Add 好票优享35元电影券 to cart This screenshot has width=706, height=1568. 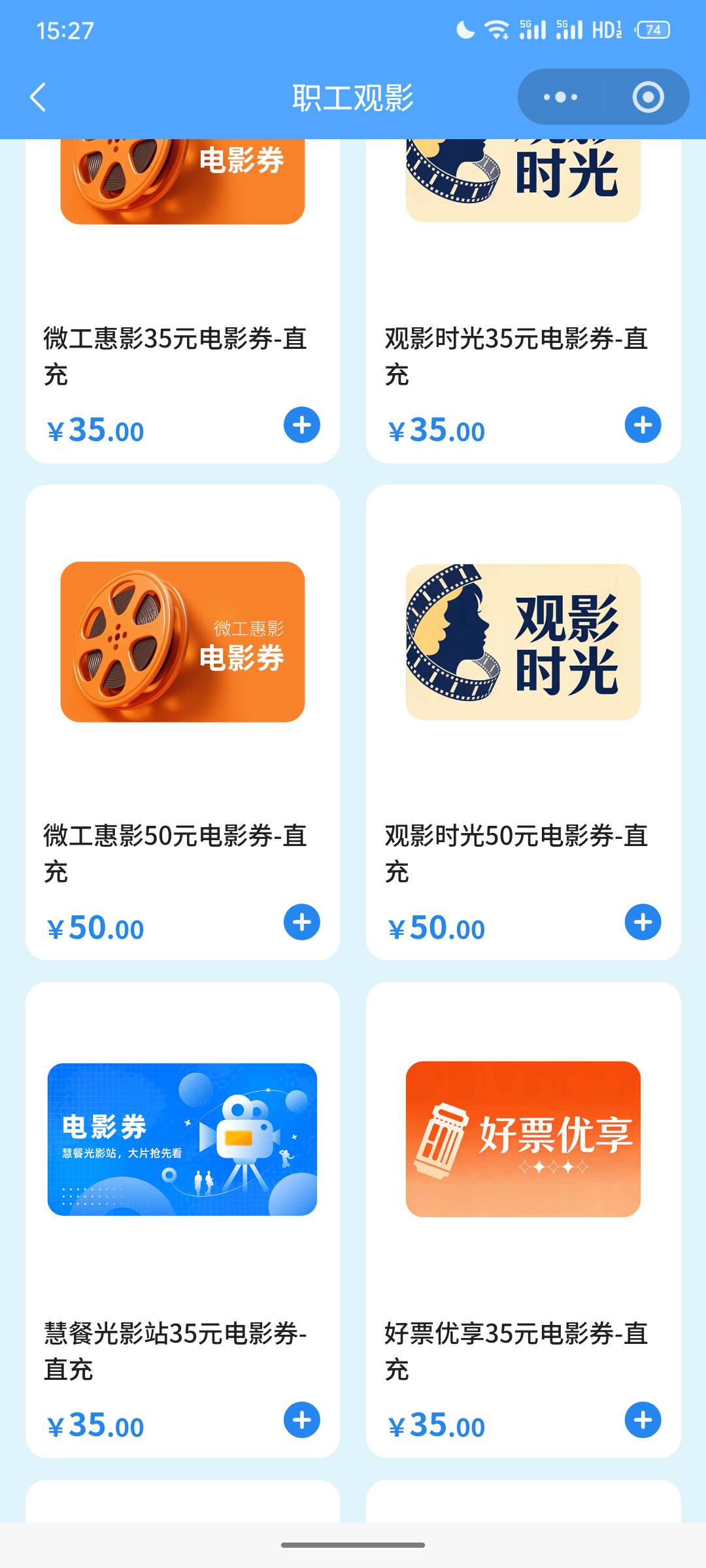click(643, 1420)
